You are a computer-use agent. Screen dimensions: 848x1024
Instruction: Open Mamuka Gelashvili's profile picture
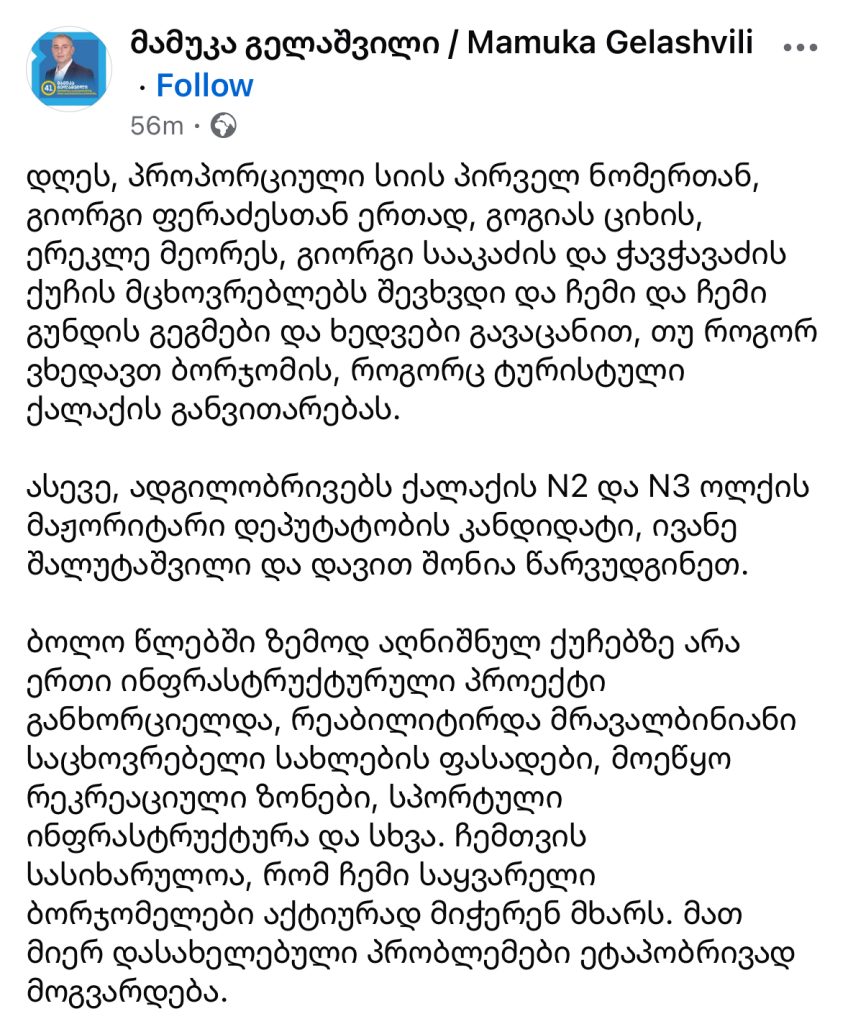pyautogui.click(x=69, y=69)
